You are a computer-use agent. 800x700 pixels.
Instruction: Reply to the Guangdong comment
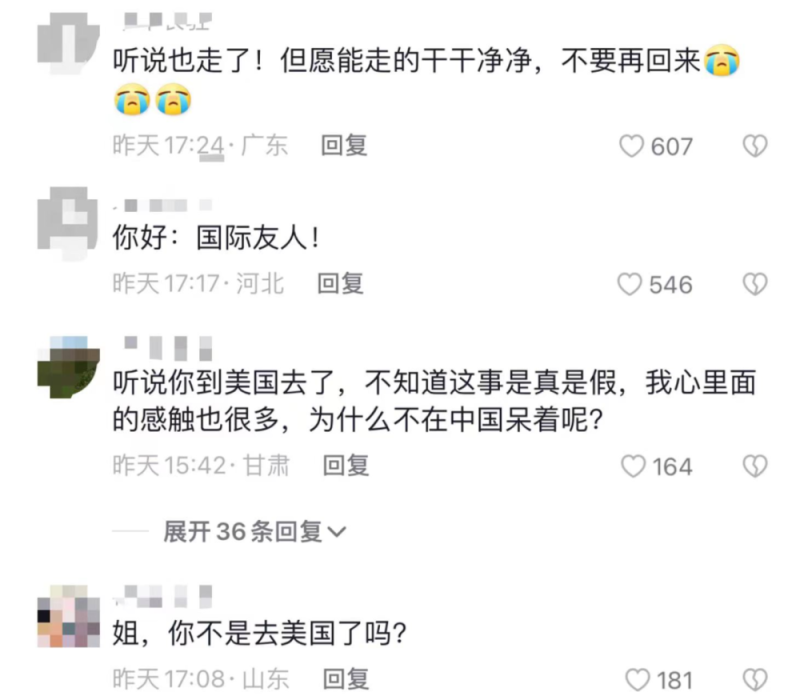pyautogui.click(x=344, y=146)
